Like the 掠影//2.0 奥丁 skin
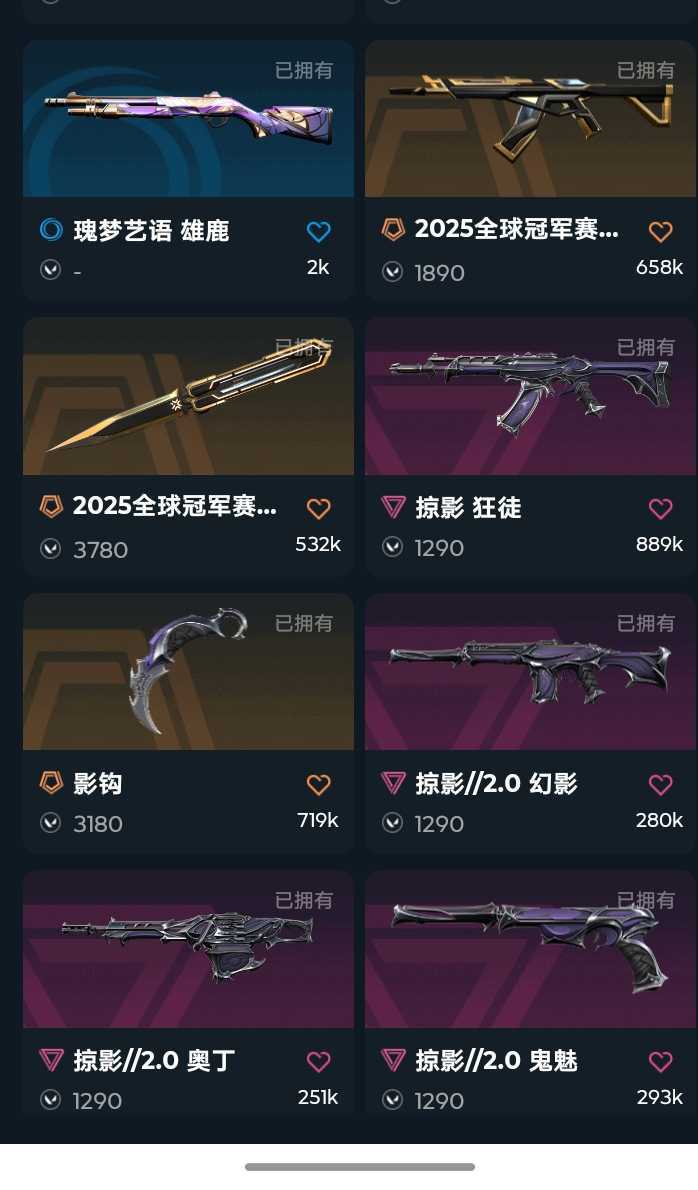The width and height of the screenshot is (698, 1190). [x=318, y=1061]
